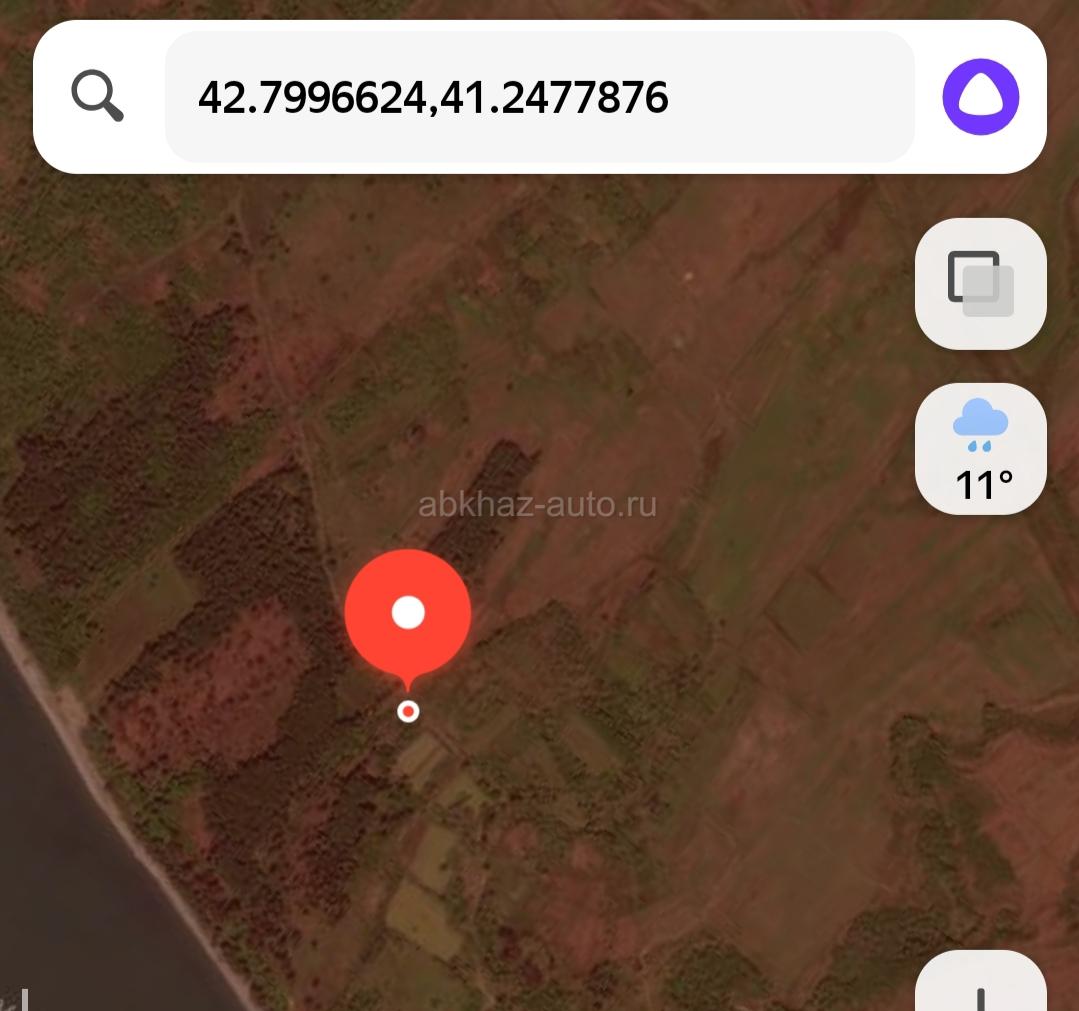This screenshot has height=1011, width=1079.
Task: Open the Alice voice assistant
Action: click(x=980, y=97)
